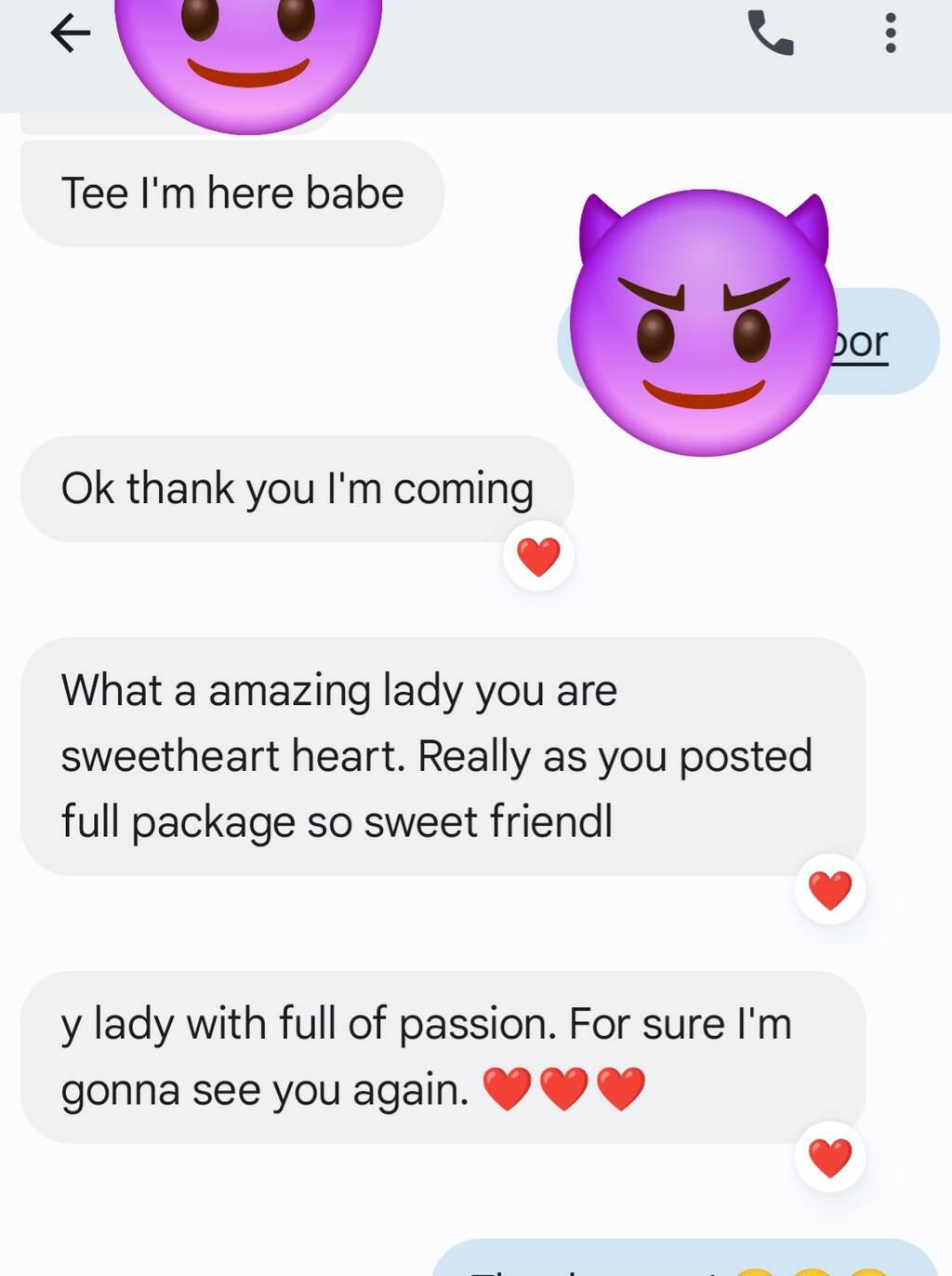Open the three-dot overflow menu

tap(890, 33)
